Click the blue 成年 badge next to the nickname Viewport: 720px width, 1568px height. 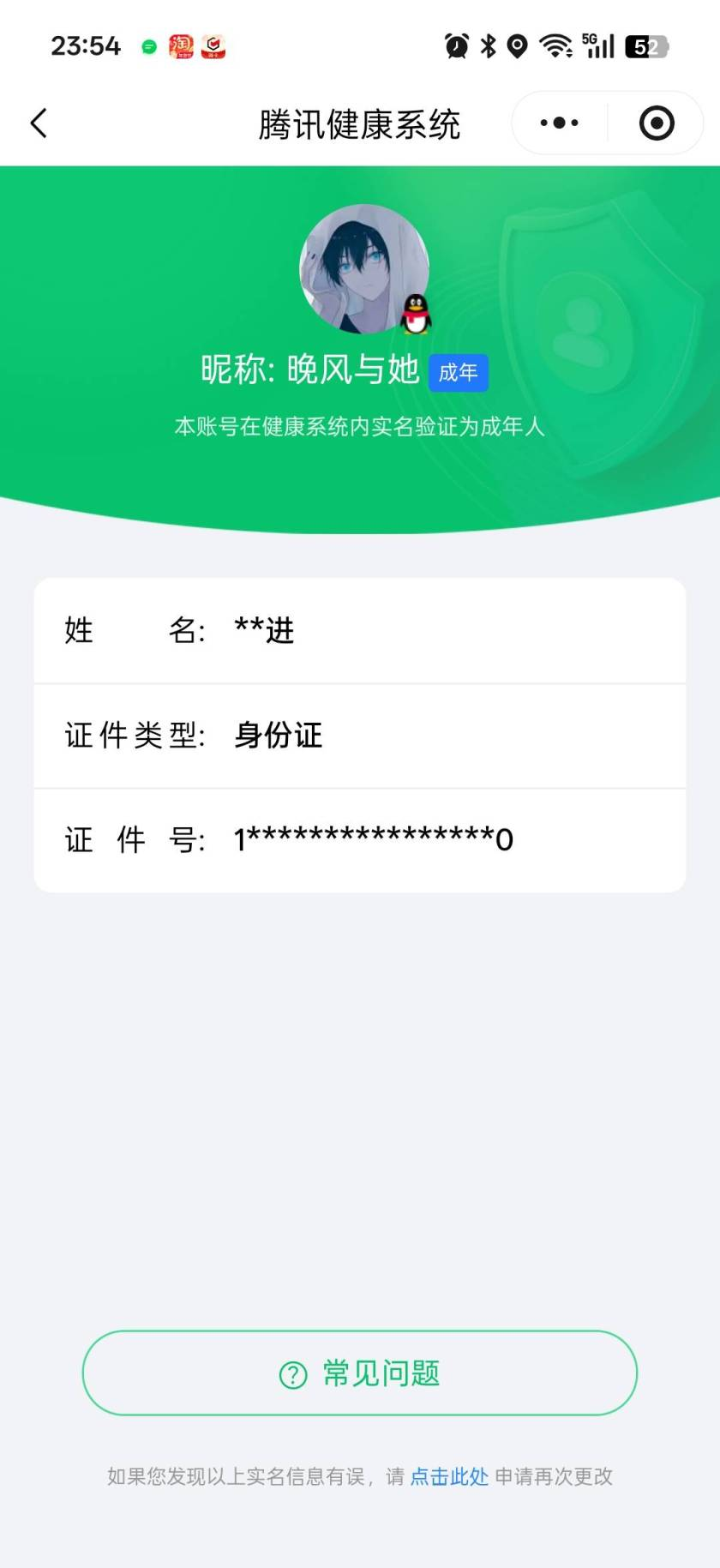point(459,373)
